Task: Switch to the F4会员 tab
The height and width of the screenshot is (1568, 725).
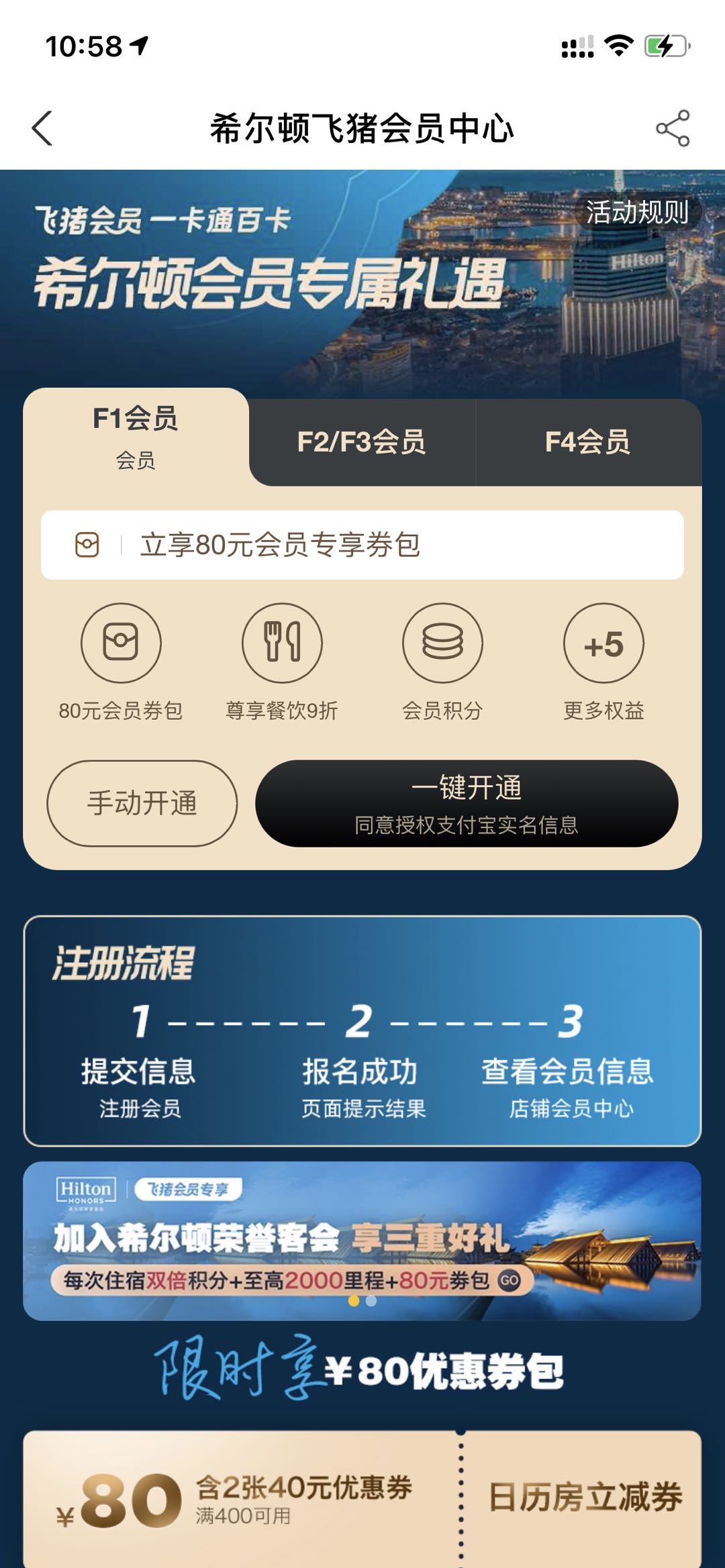Action: click(587, 443)
